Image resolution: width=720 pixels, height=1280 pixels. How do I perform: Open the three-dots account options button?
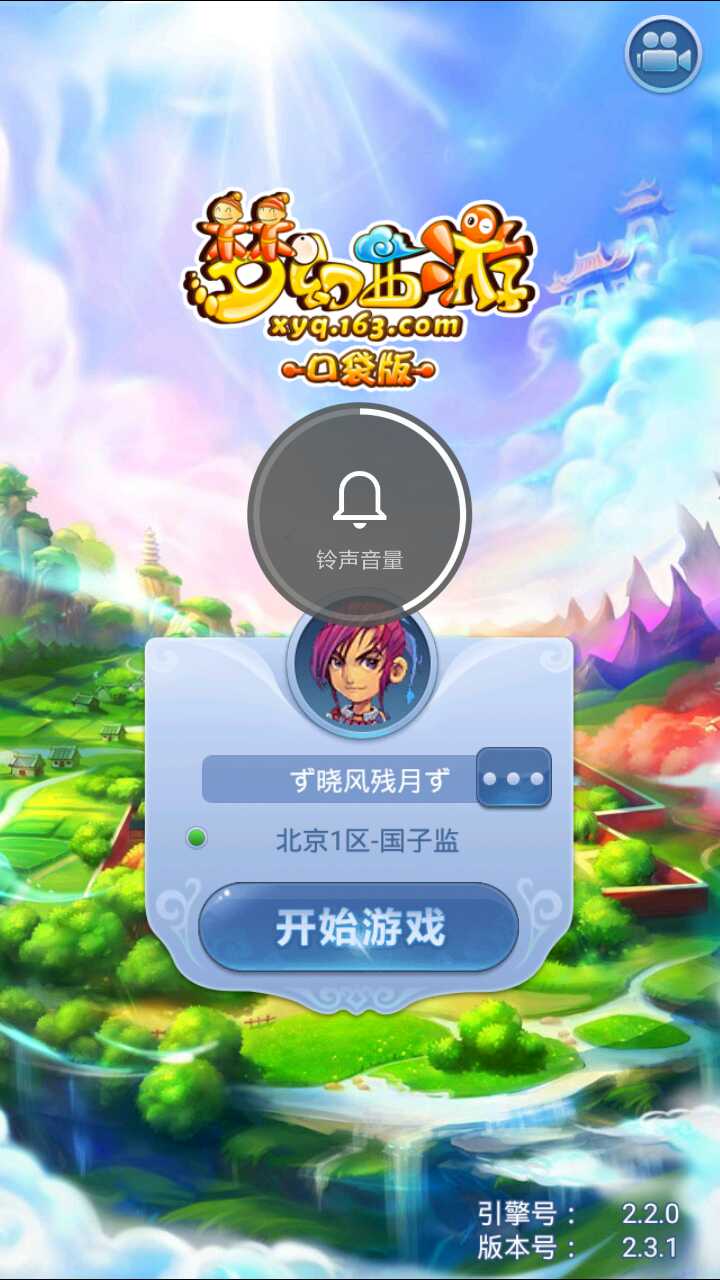coord(514,778)
